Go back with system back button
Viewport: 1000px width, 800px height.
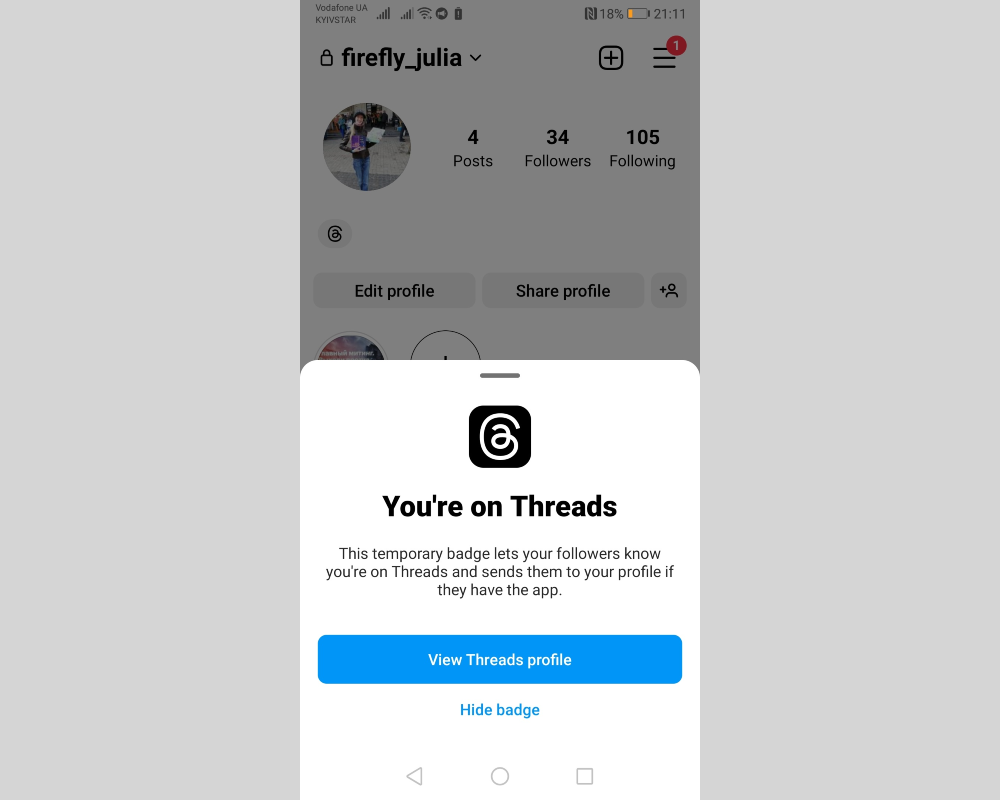pos(414,776)
